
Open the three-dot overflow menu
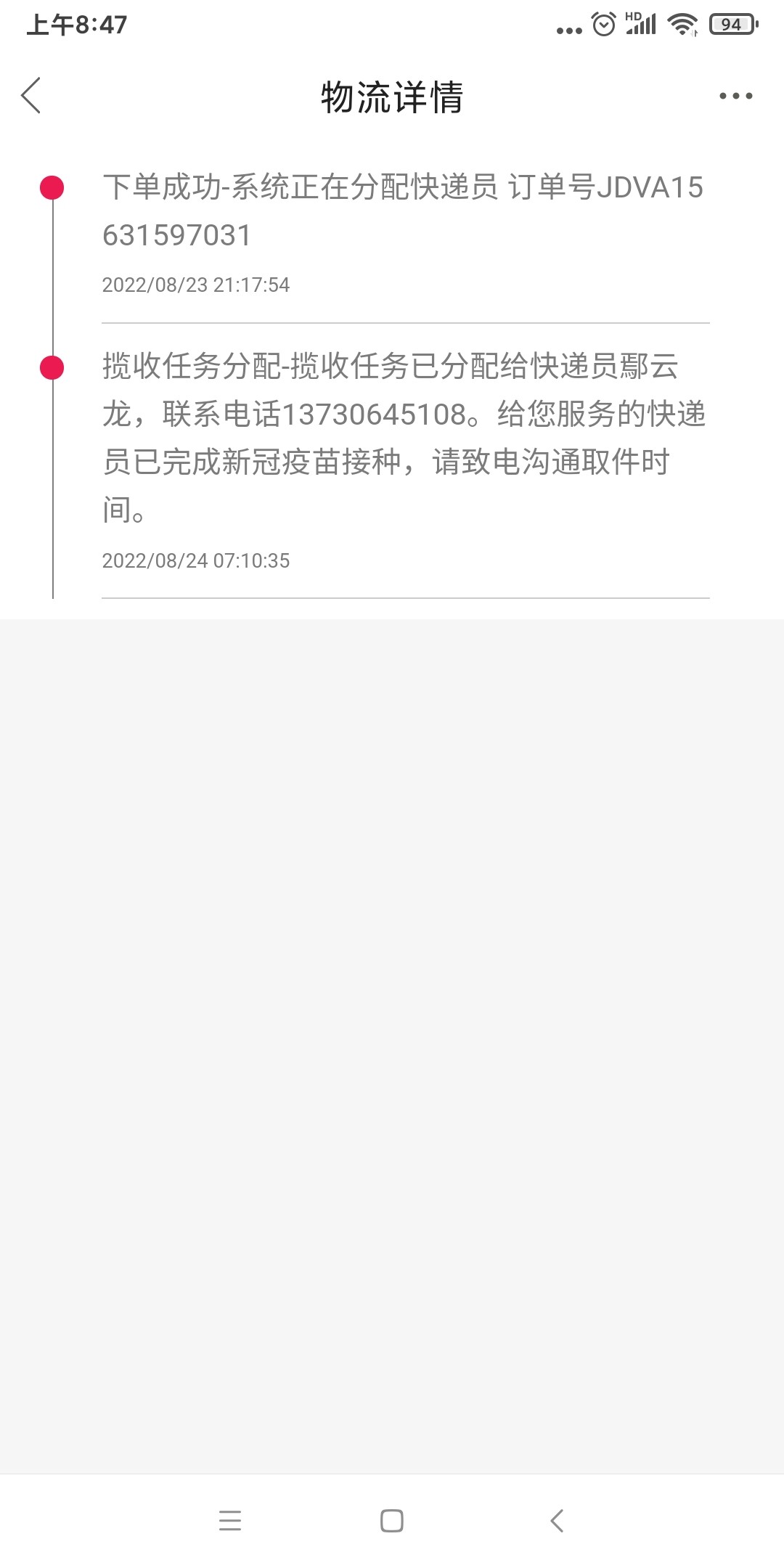[735, 96]
